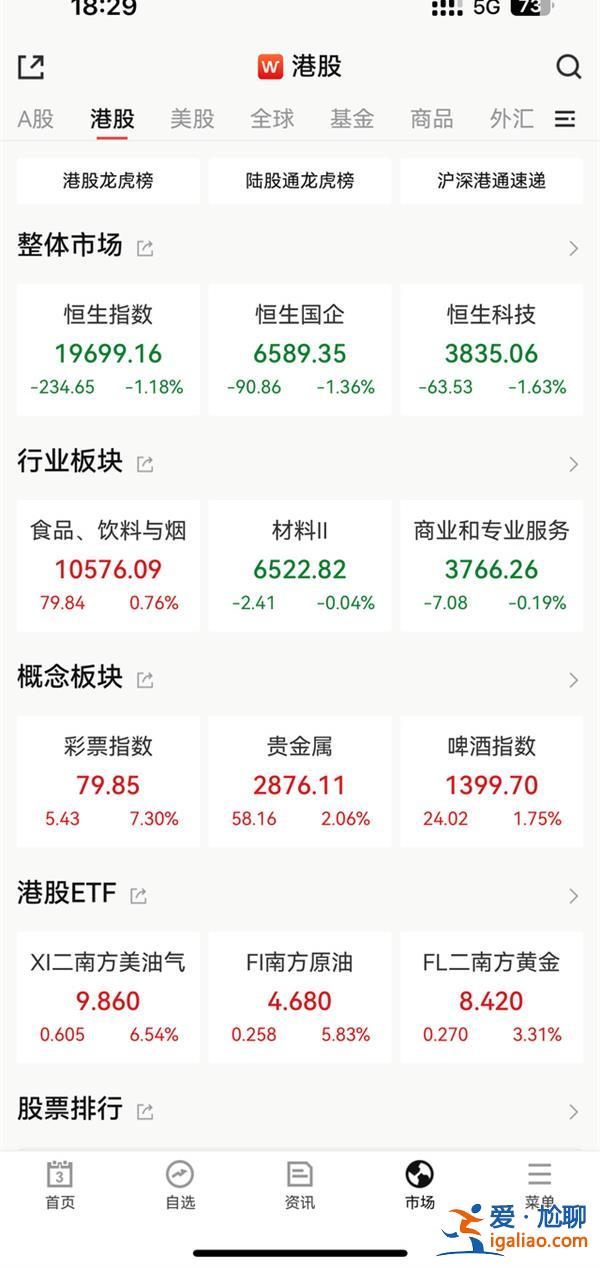Open the tab list menu icon
600x1268 pixels.
click(x=565, y=119)
